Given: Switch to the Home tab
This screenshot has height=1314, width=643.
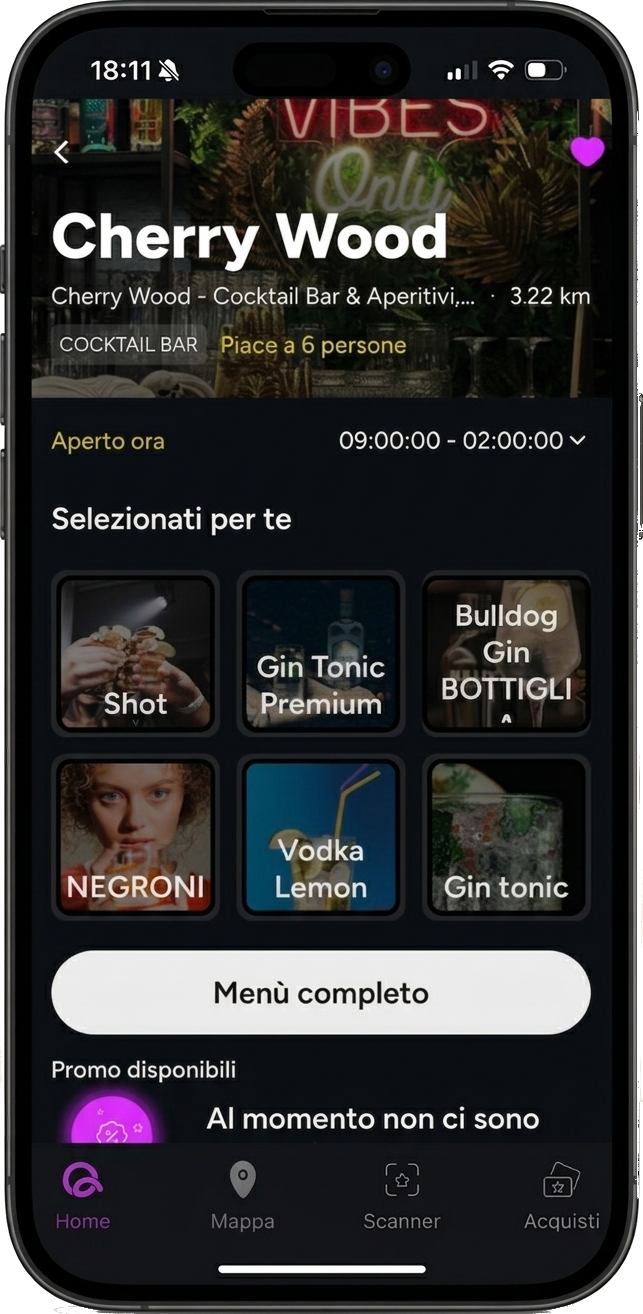Looking at the screenshot, I should coord(83,1196).
